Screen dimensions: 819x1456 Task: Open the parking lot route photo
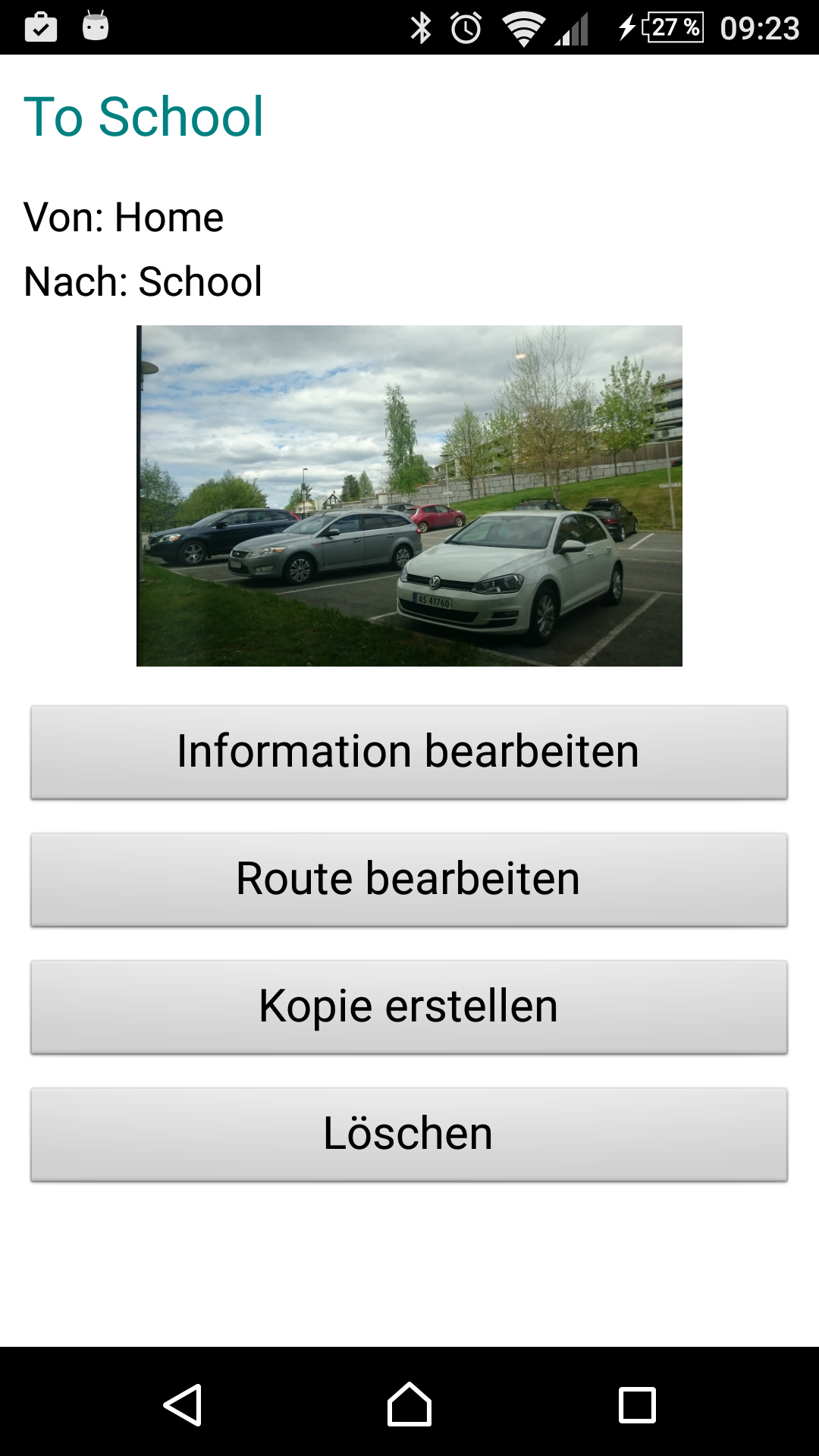[x=409, y=496]
